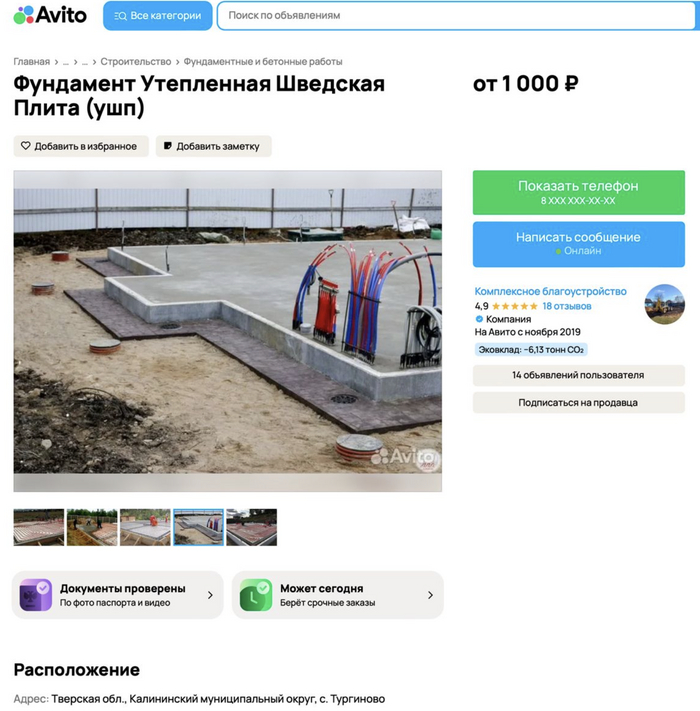Open the Документы проверены card
This screenshot has height=711, width=700.
tap(118, 595)
